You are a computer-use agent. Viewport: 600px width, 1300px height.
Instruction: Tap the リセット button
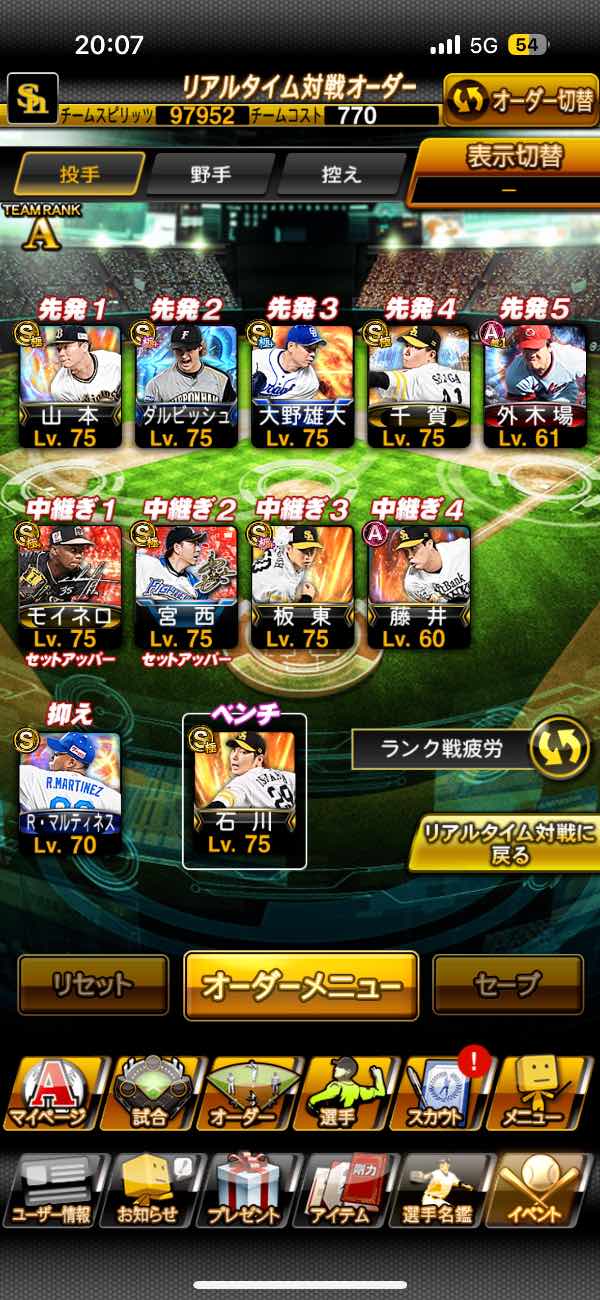[93, 985]
